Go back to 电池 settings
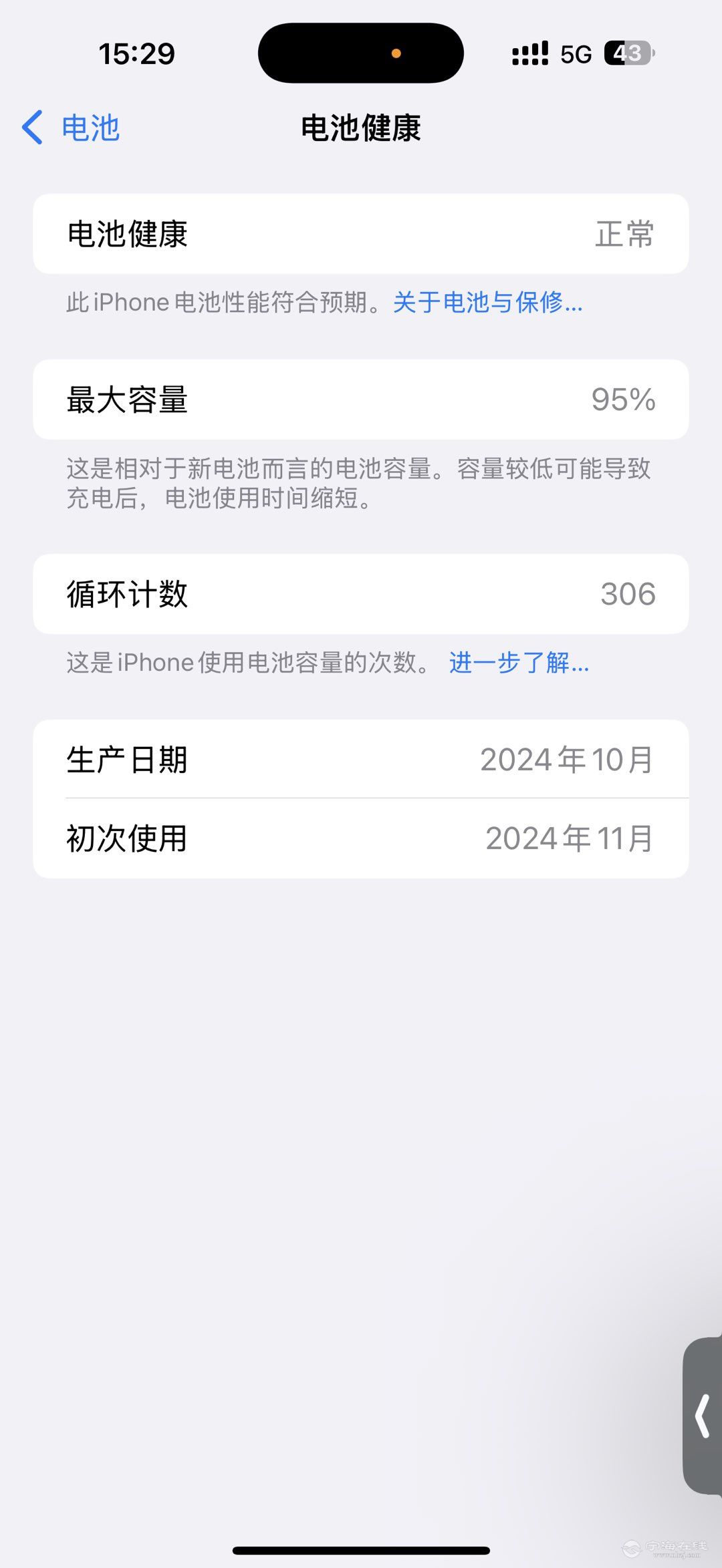The height and width of the screenshot is (1568, 722). point(72,128)
